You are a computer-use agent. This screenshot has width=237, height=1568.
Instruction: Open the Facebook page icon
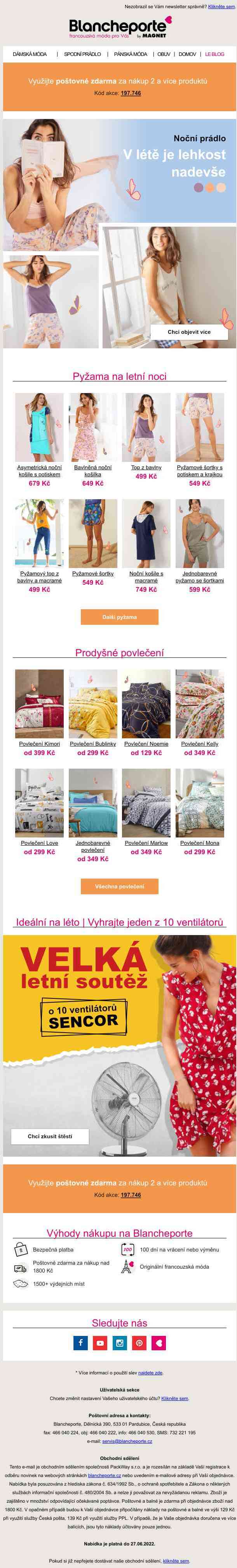tap(80, 1343)
